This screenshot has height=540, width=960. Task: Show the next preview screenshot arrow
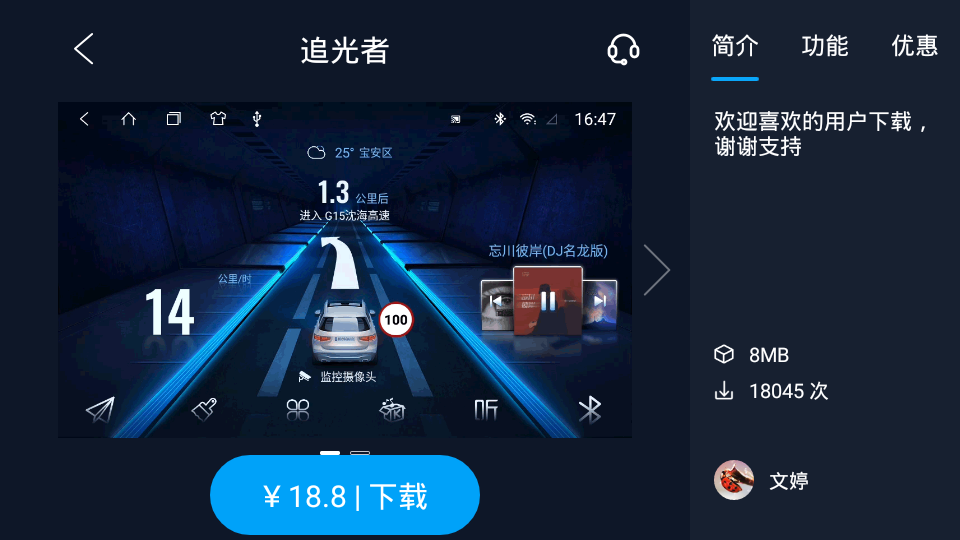[x=656, y=270]
